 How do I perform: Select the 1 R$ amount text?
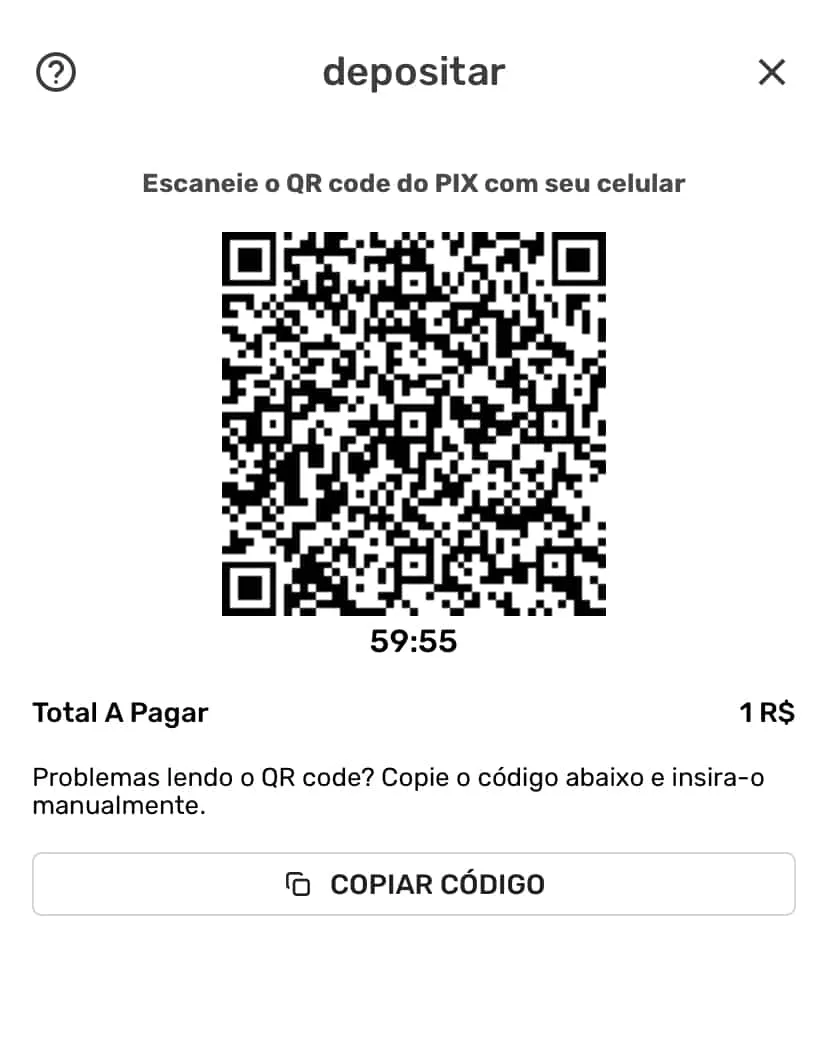[766, 712]
